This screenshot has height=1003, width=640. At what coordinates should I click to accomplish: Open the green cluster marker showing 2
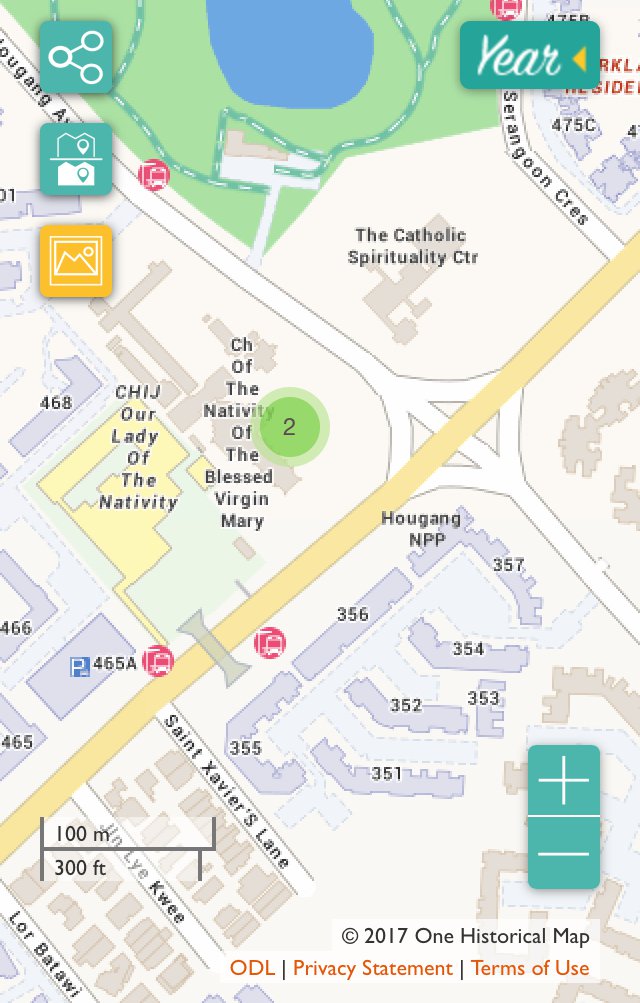289,428
